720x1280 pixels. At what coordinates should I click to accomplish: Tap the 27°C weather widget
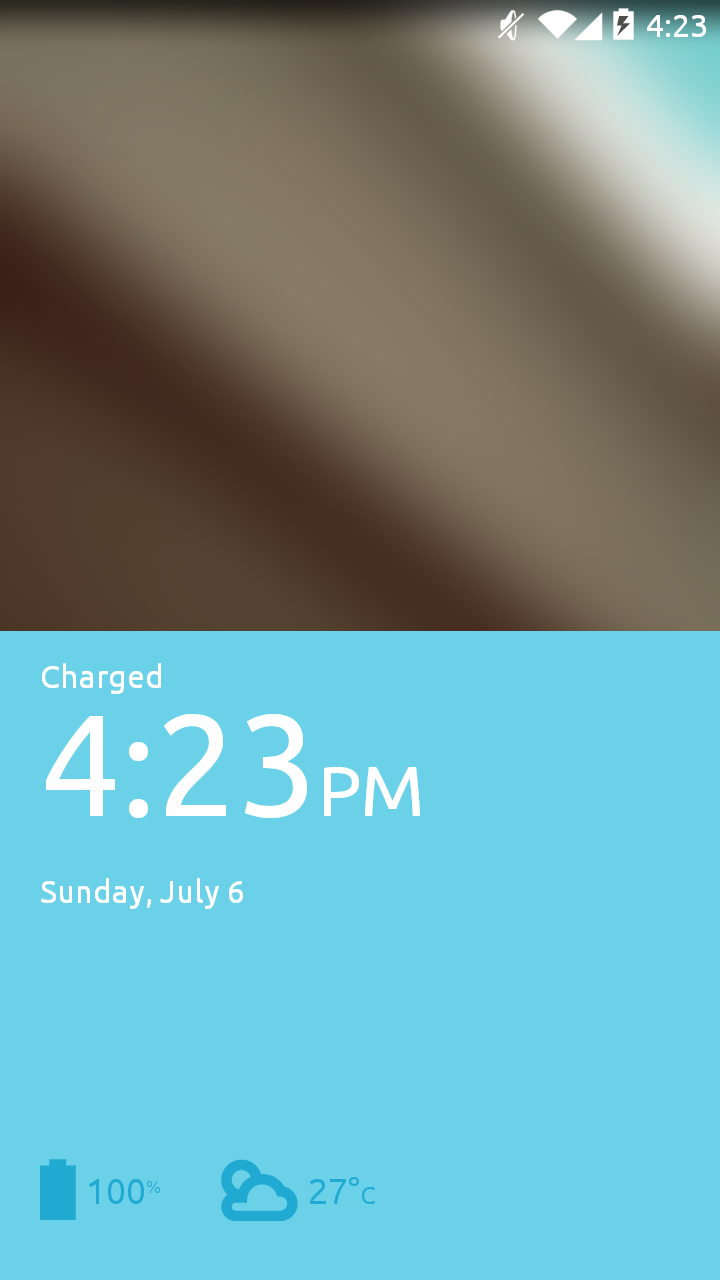pos(299,1191)
